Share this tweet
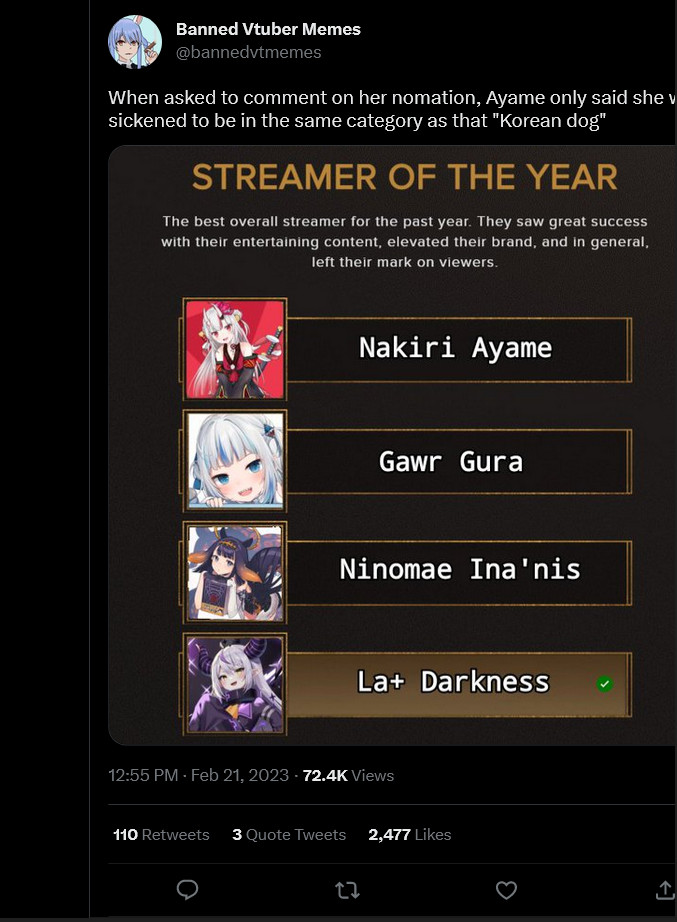This screenshot has width=677, height=922. (x=664, y=889)
